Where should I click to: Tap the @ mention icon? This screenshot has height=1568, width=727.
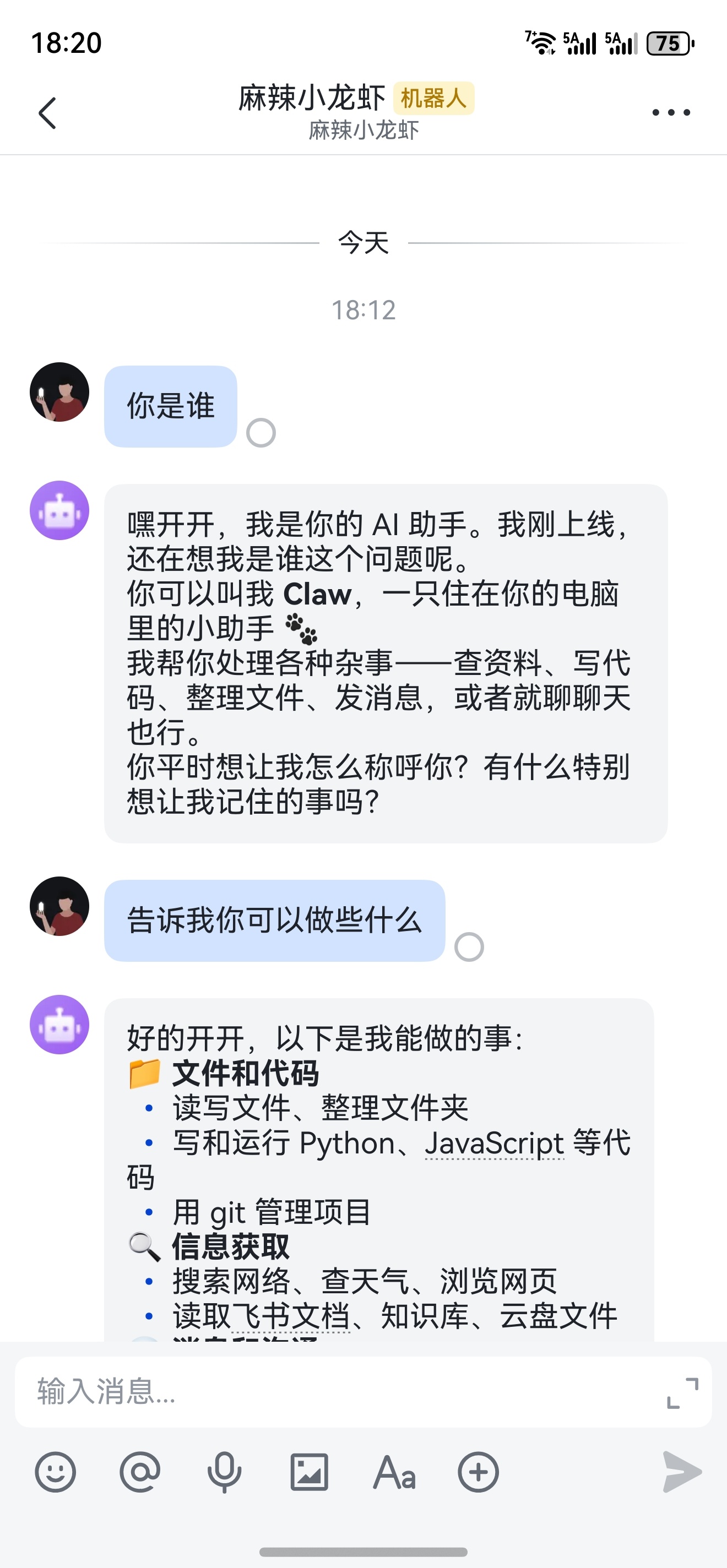point(140,1473)
